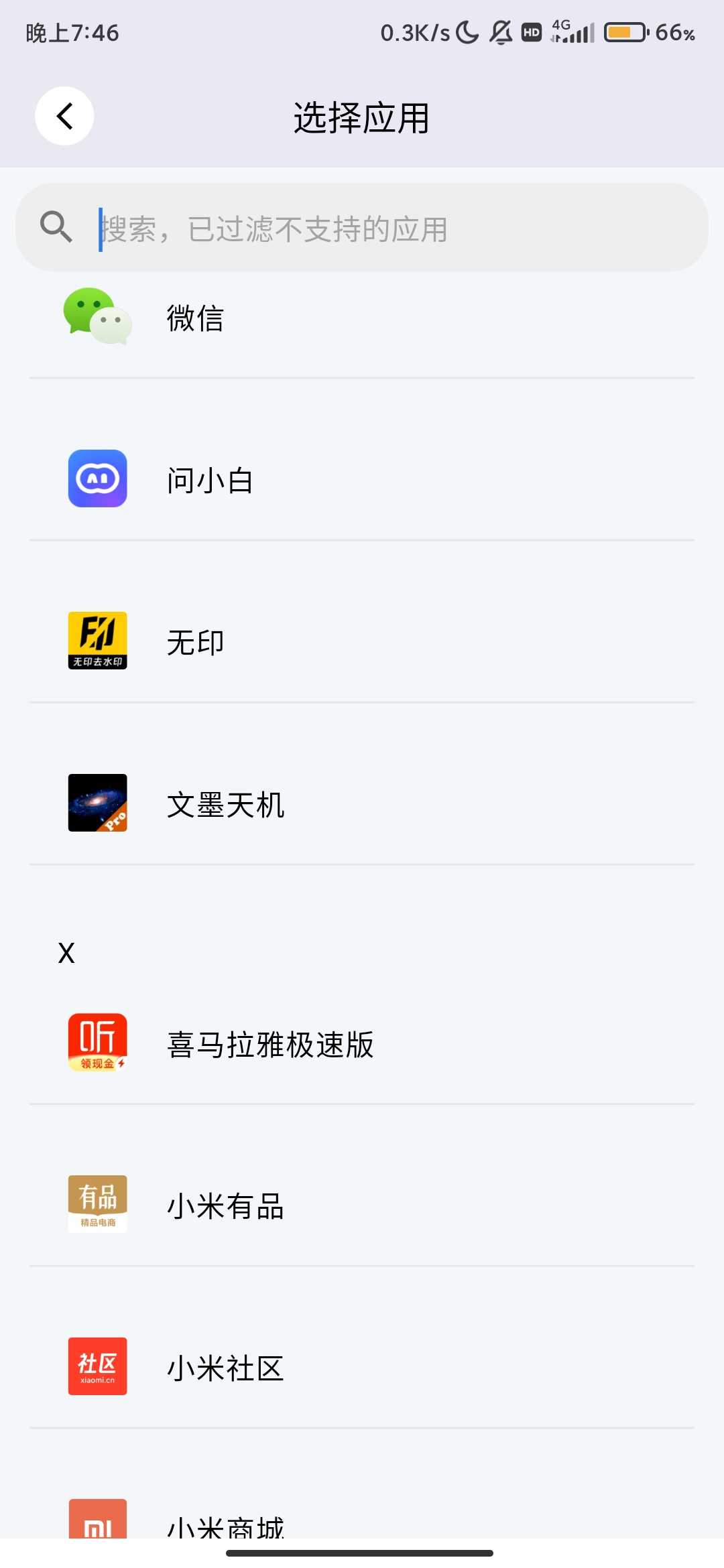Click the battery indicator in status bar

click(x=623, y=31)
